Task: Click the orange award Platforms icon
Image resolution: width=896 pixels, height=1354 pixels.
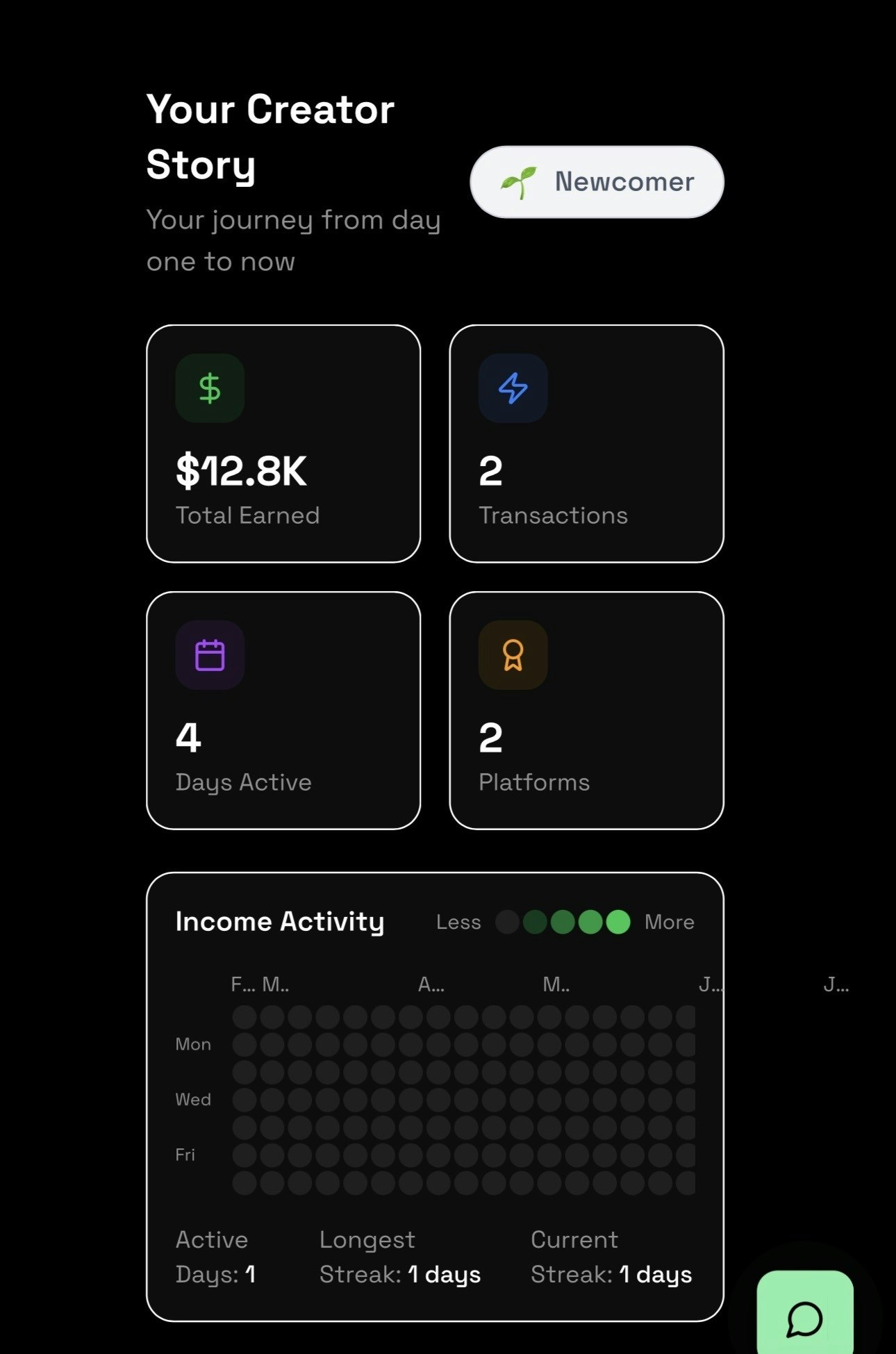Action: pyautogui.click(x=512, y=656)
